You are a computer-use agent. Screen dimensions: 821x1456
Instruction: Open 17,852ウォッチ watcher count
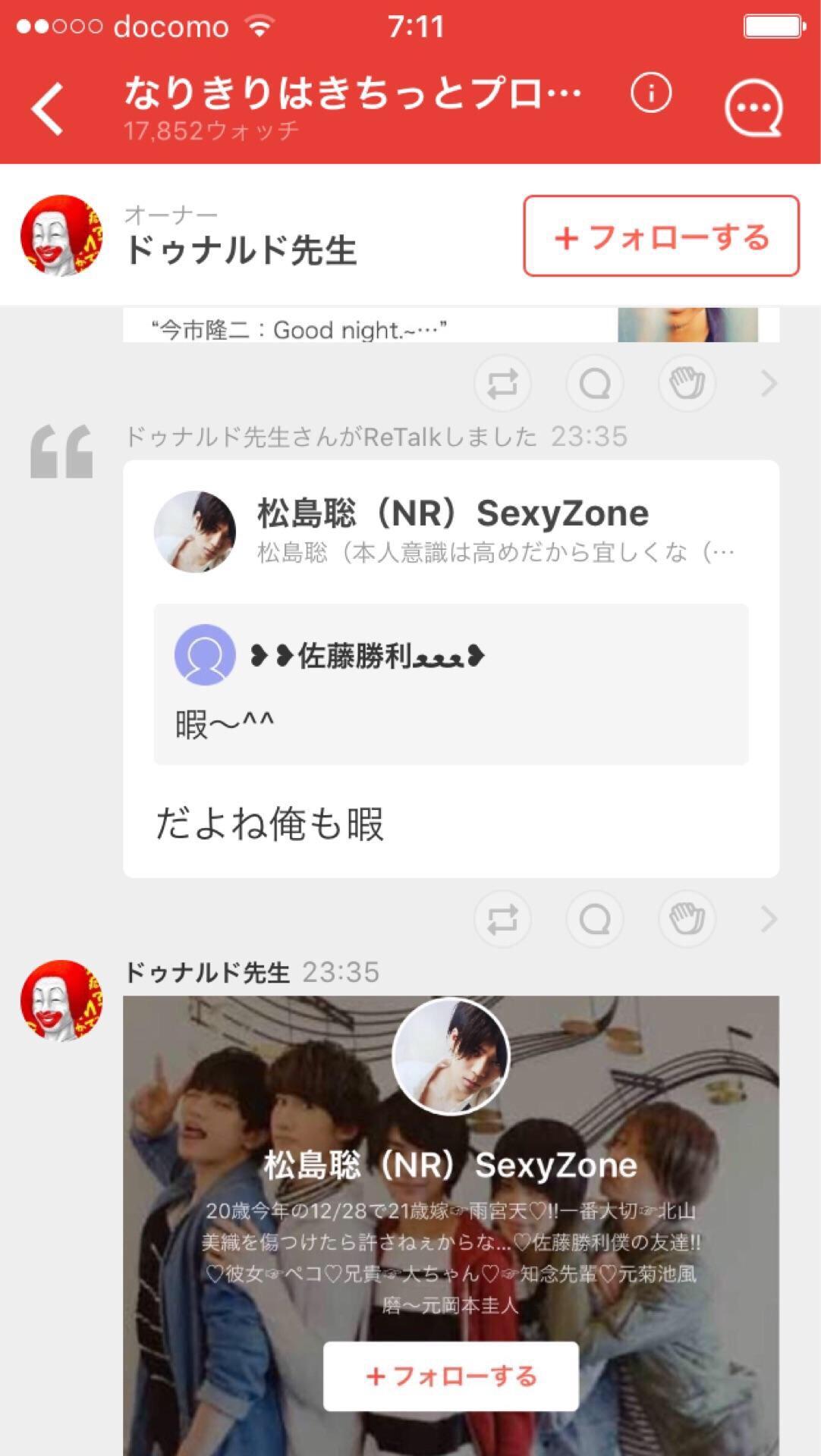coord(211,132)
